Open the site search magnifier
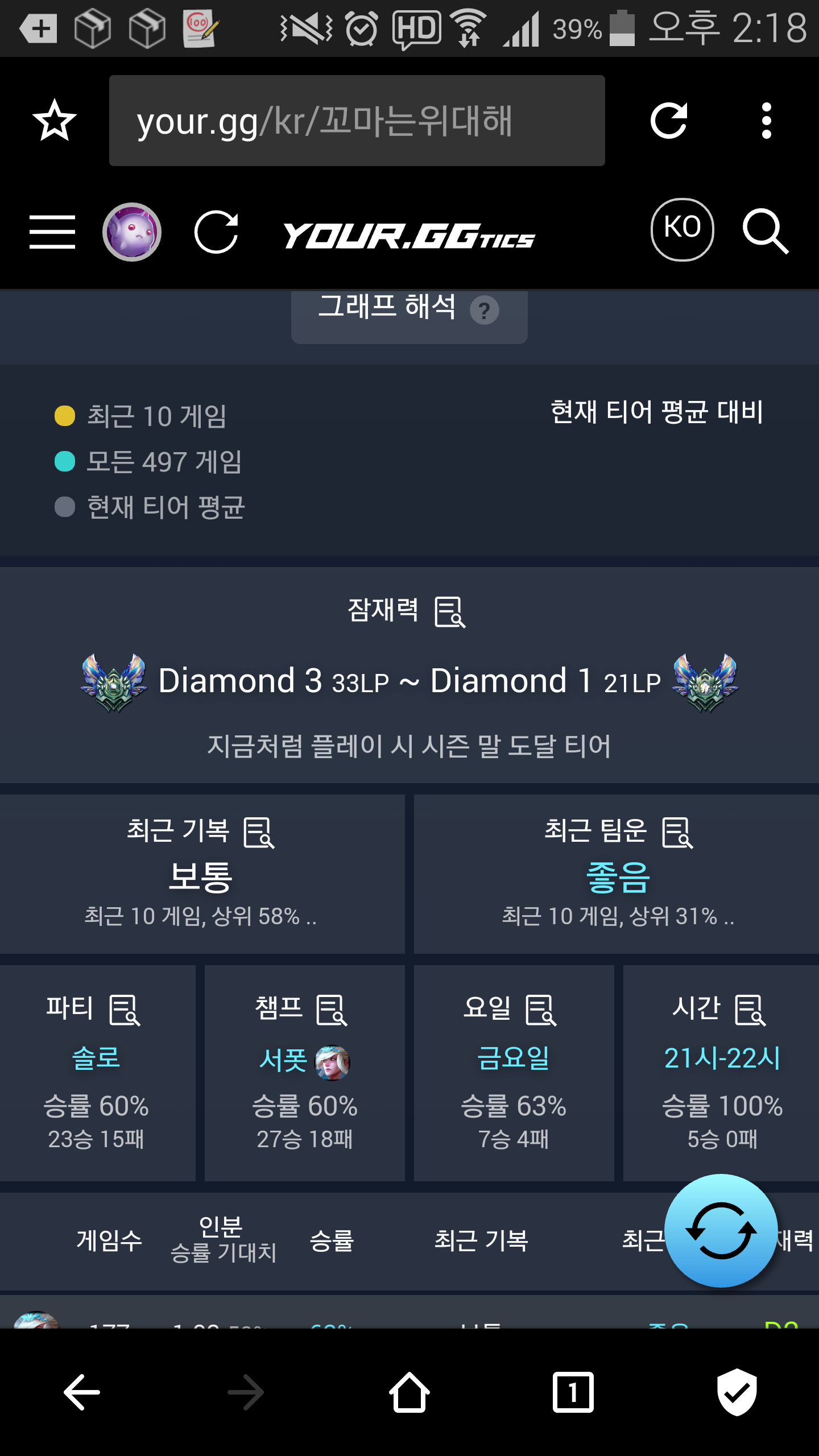The height and width of the screenshot is (1456, 819). coord(766,231)
